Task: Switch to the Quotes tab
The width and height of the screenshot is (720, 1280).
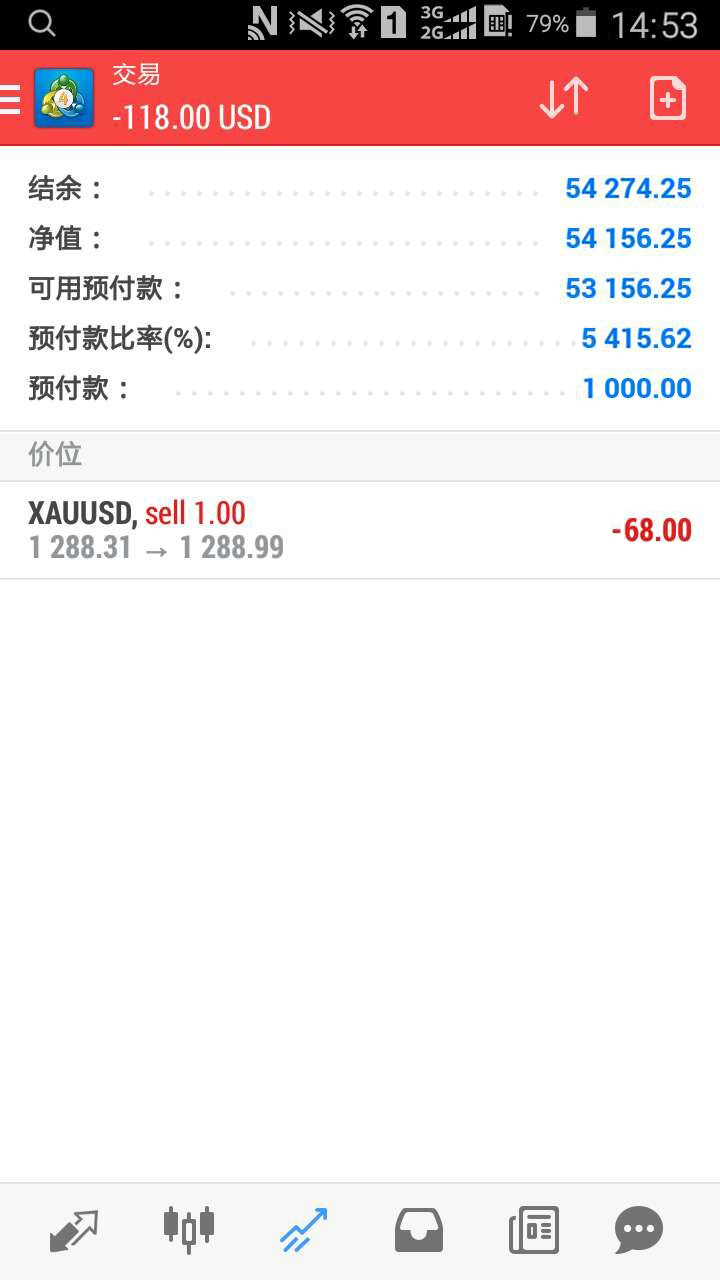Action: point(74,1230)
